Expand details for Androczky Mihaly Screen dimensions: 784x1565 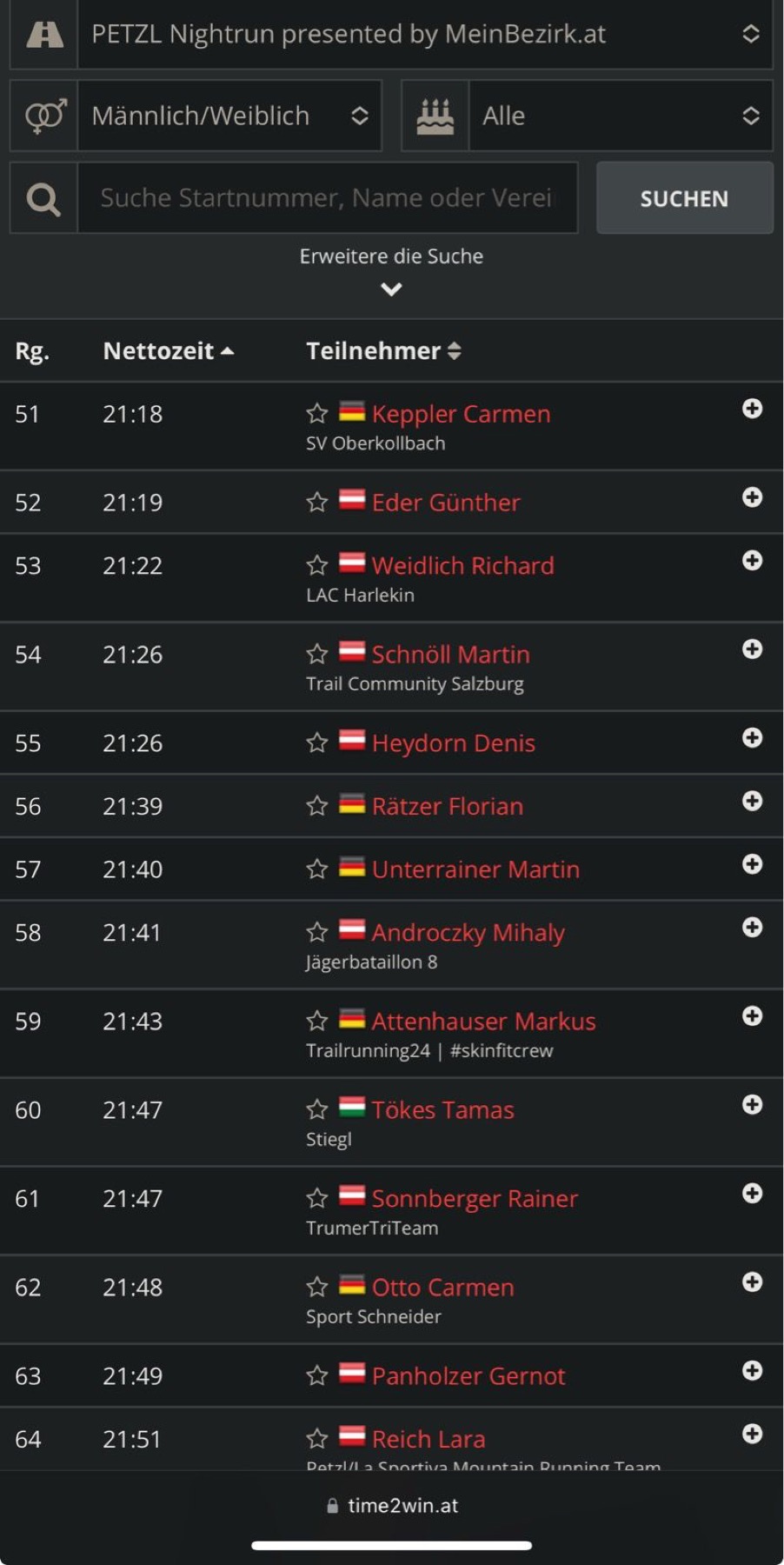tap(753, 928)
